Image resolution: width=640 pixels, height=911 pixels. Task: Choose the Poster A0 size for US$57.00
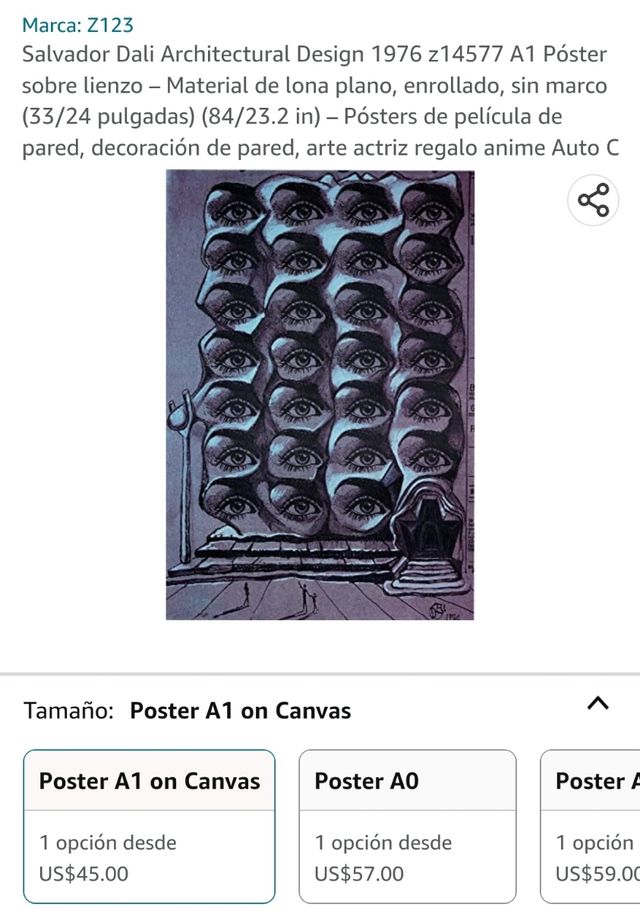point(407,825)
